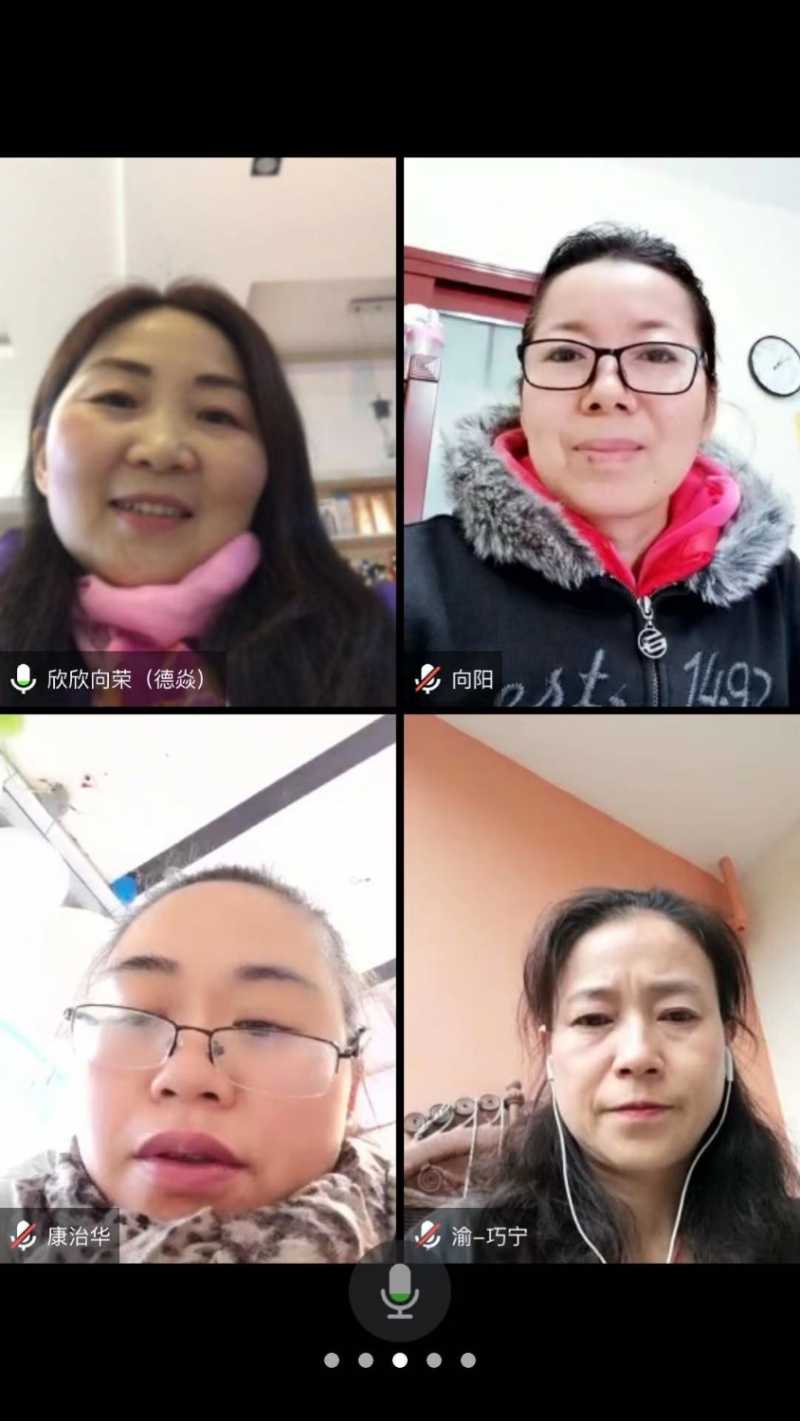Open the video tile of 渝-巧宁
800x1421 pixels.
[x=602, y=988]
